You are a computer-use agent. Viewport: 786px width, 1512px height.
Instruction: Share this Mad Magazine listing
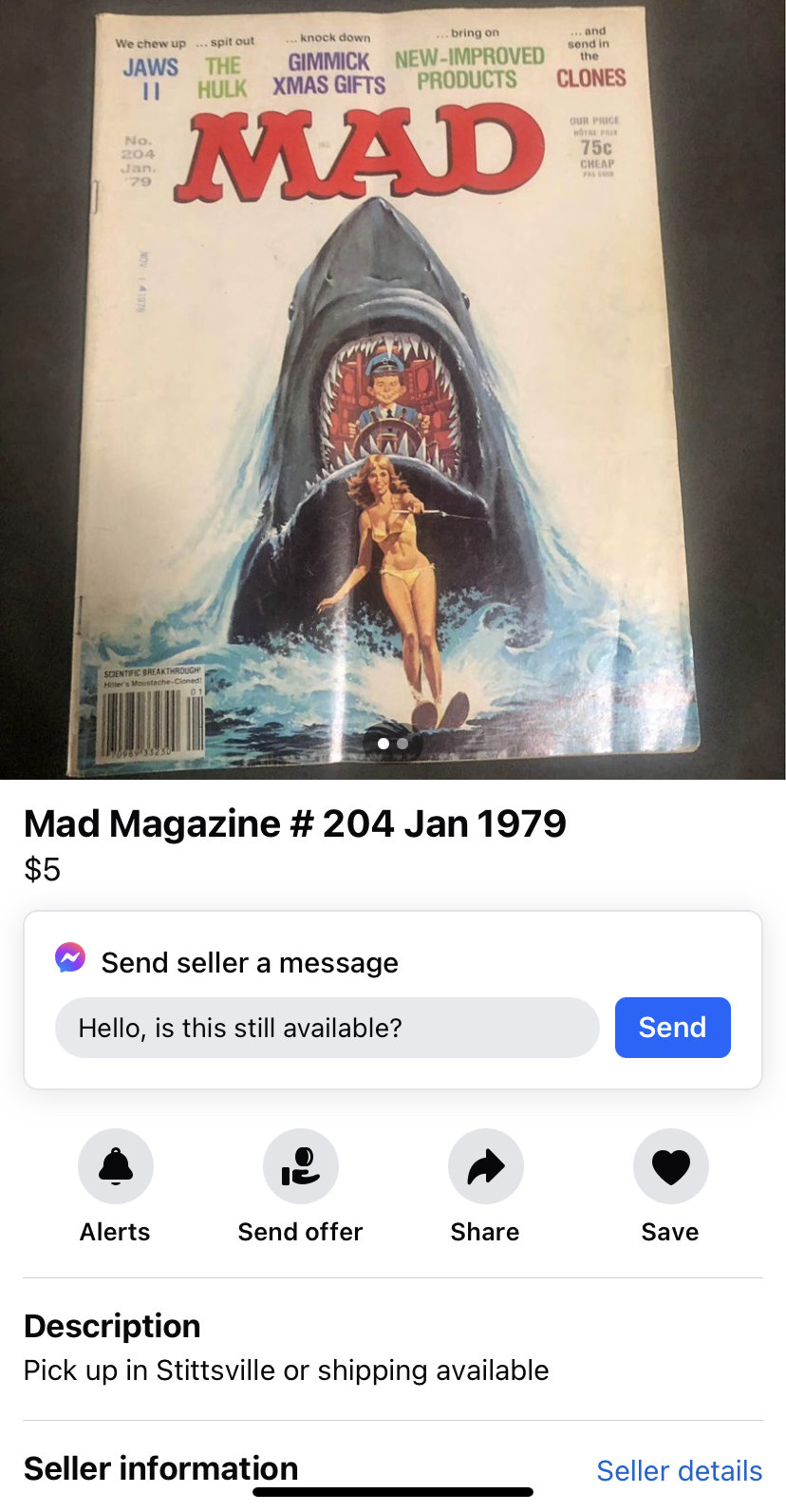point(485,1166)
